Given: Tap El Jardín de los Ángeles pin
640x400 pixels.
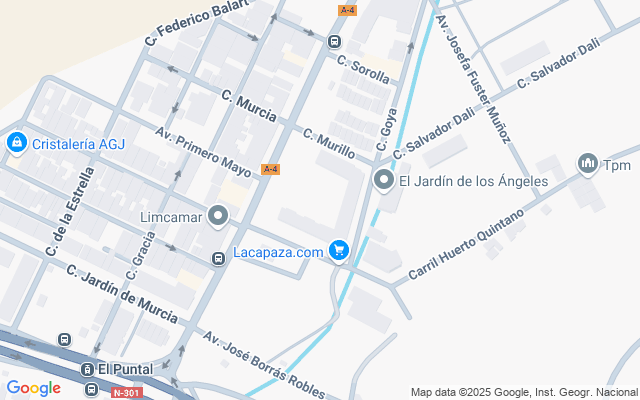Looking at the screenshot, I should 384,180.
